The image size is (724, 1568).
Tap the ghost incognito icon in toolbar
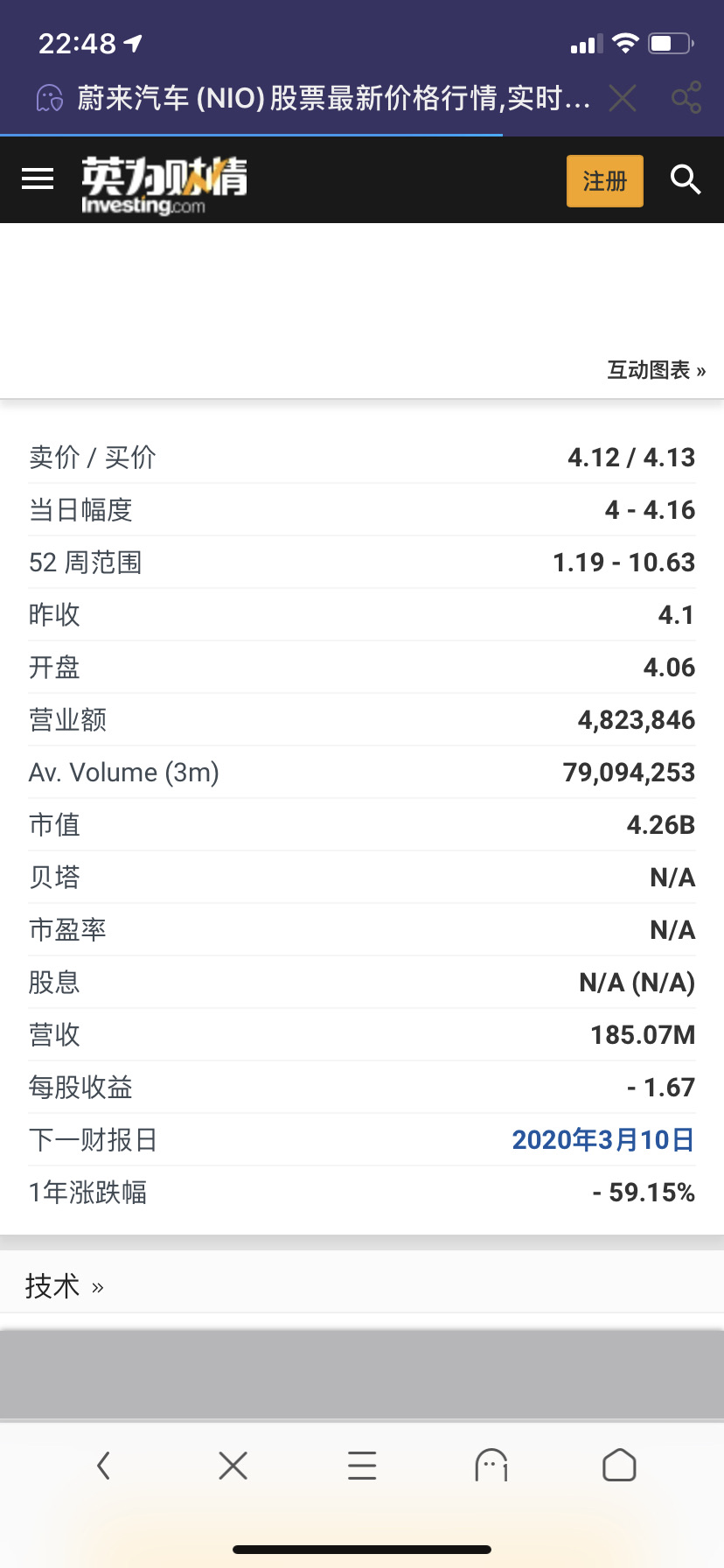point(491,1465)
